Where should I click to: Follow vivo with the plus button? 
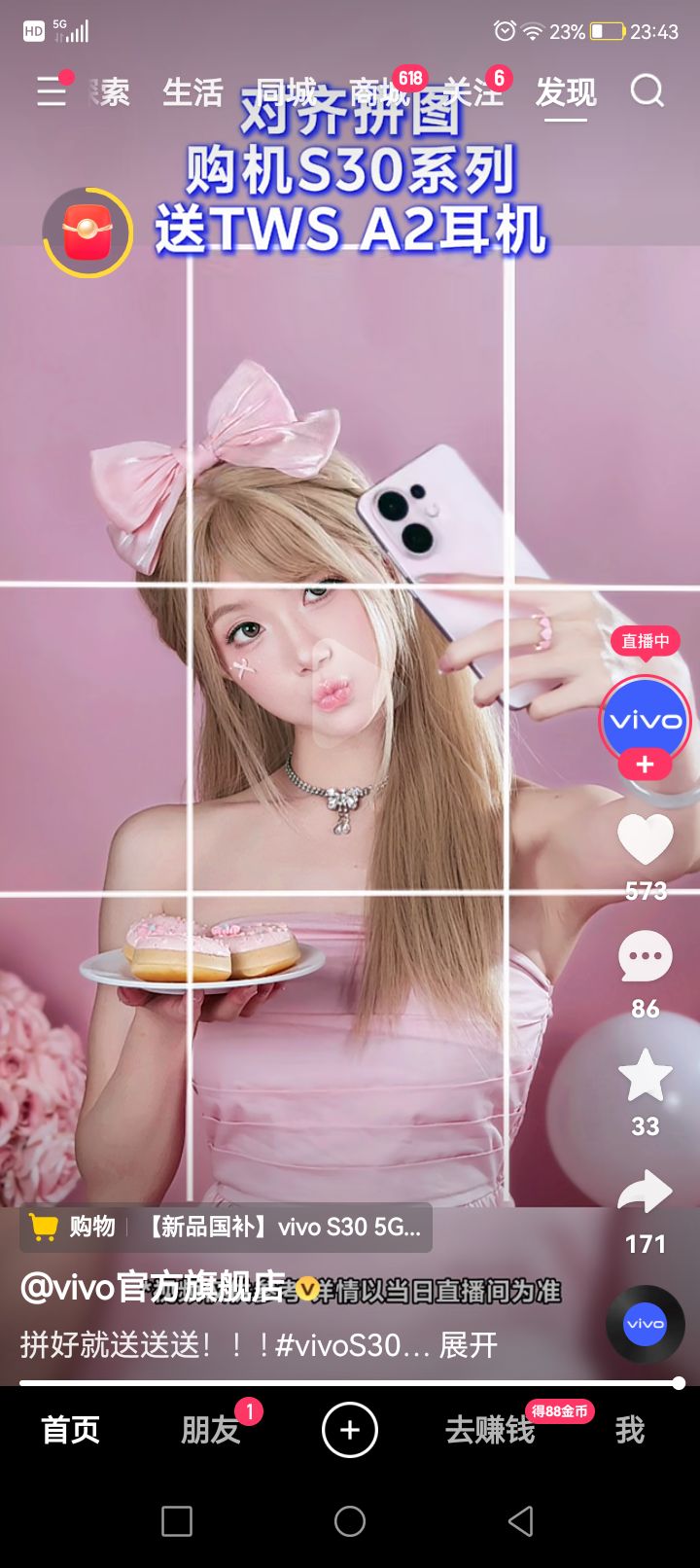click(645, 766)
